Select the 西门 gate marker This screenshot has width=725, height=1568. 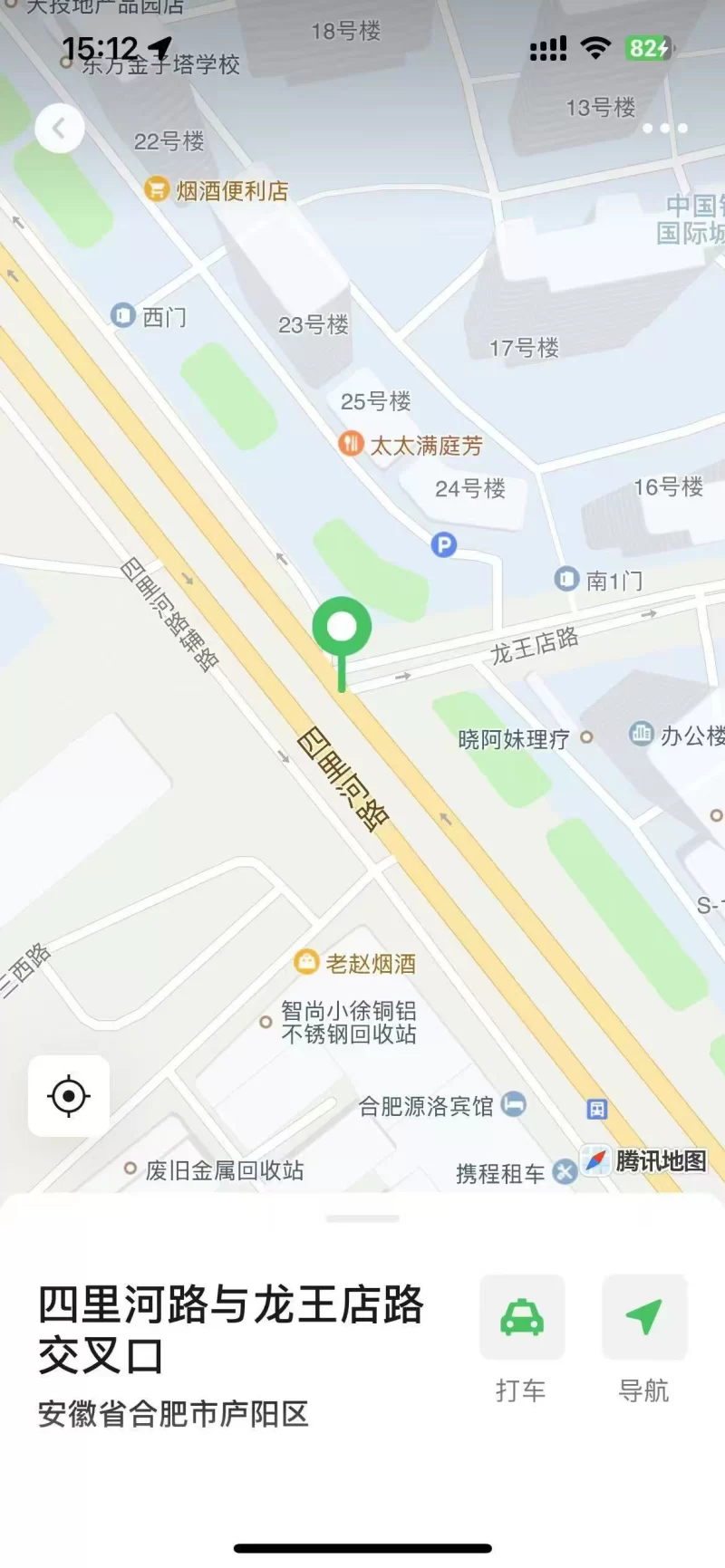tap(122, 315)
